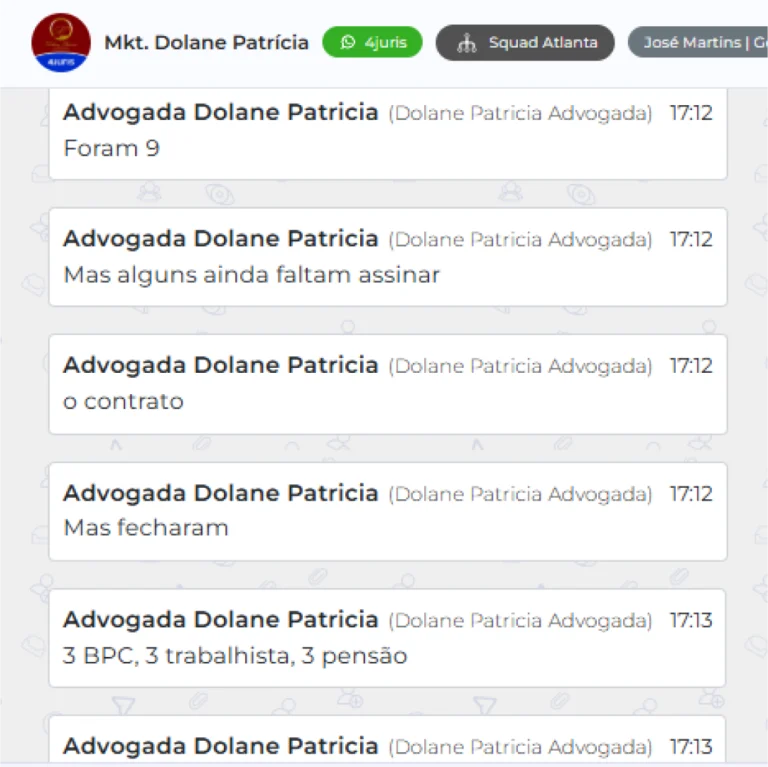The image size is (768, 767).
Task: Tap the green 4juris WhatsApp chip
Action: [x=372, y=43]
